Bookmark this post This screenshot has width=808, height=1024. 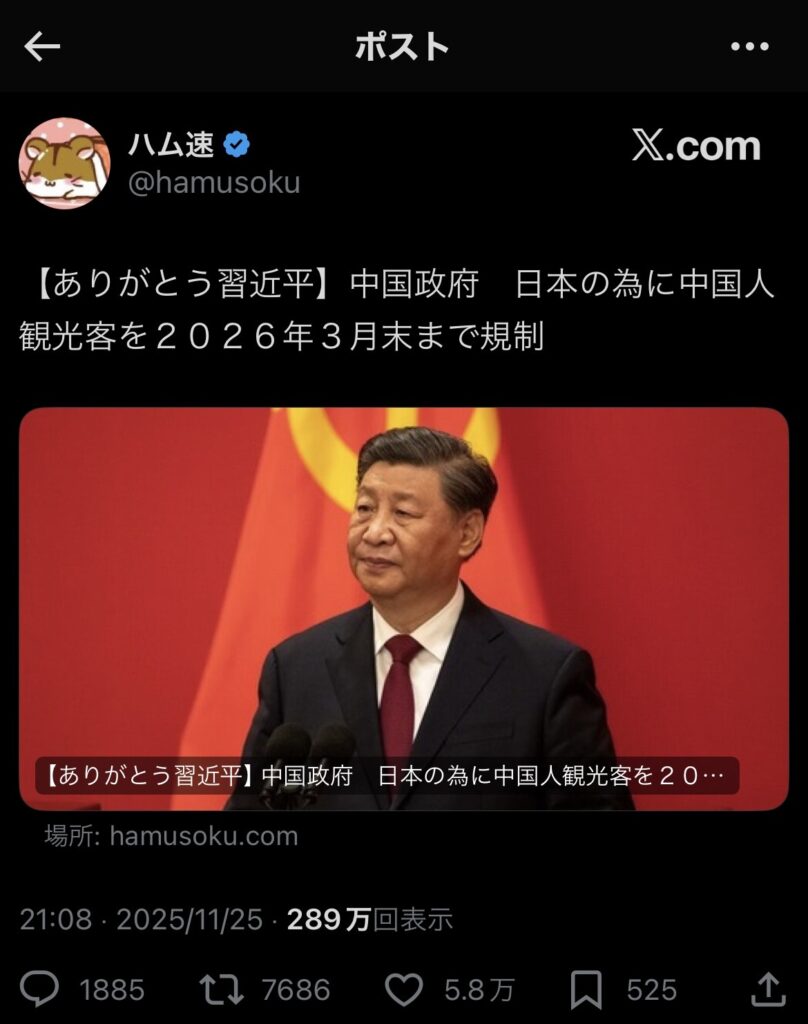pos(586,989)
